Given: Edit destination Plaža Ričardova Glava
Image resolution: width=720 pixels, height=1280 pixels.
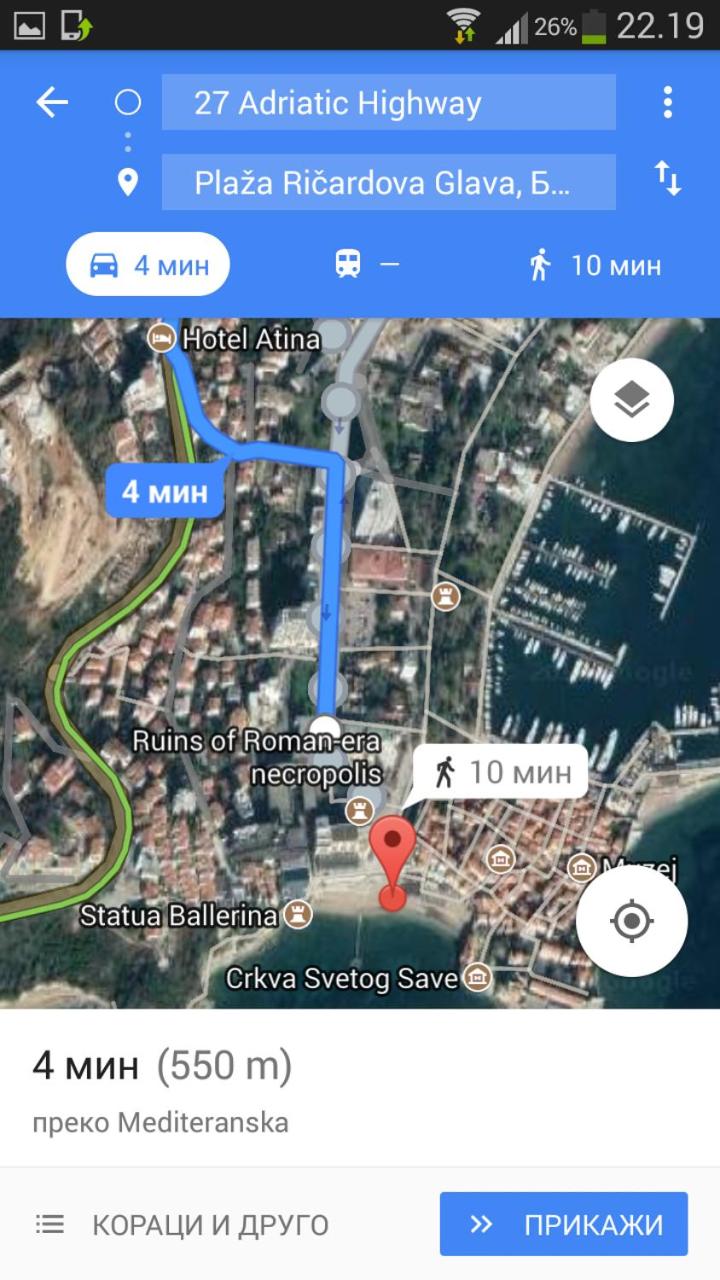Looking at the screenshot, I should pyautogui.click(x=389, y=182).
